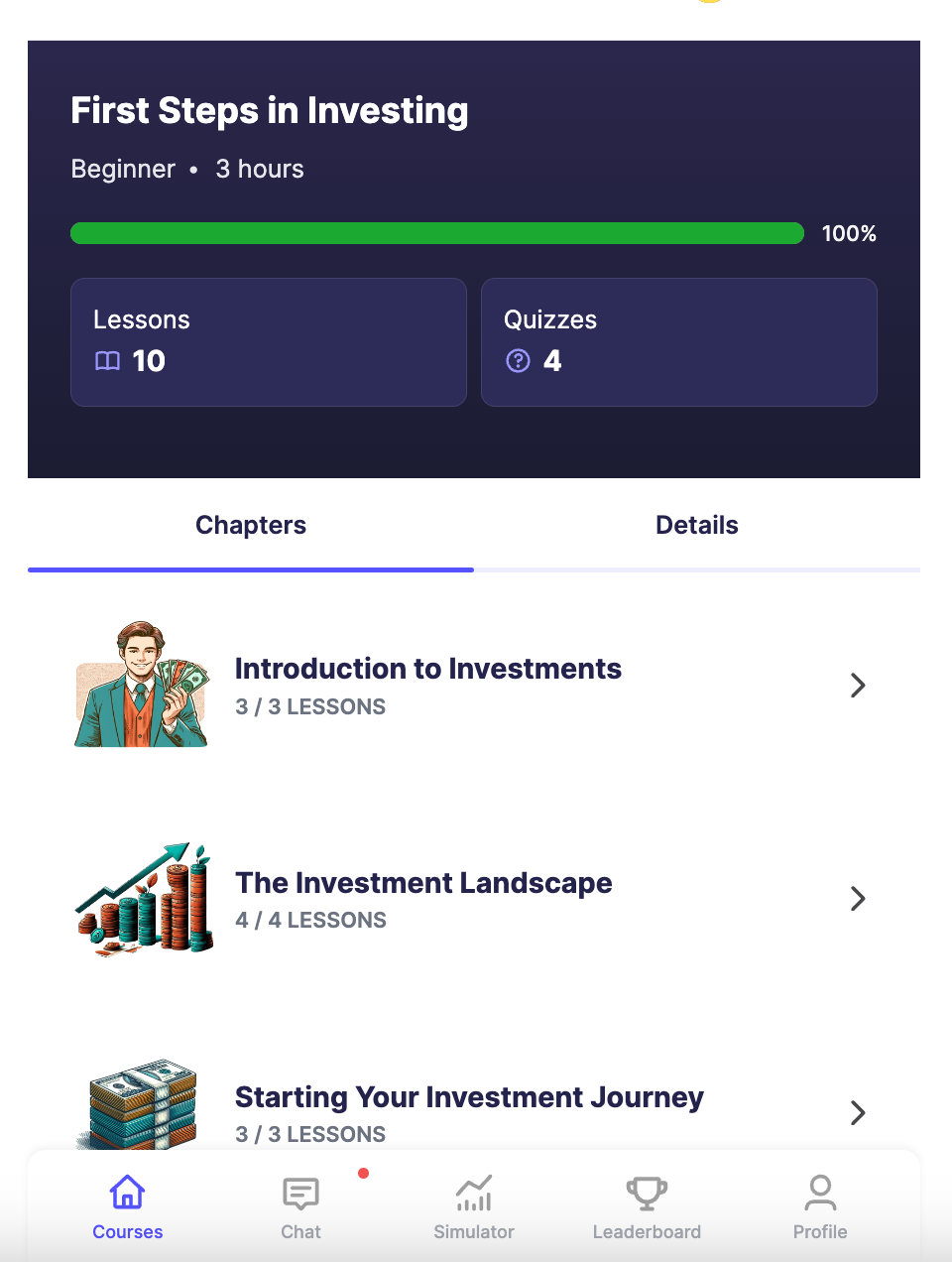
Task: Expand The Investment Landscape chapter chevron
Action: click(857, 899)
